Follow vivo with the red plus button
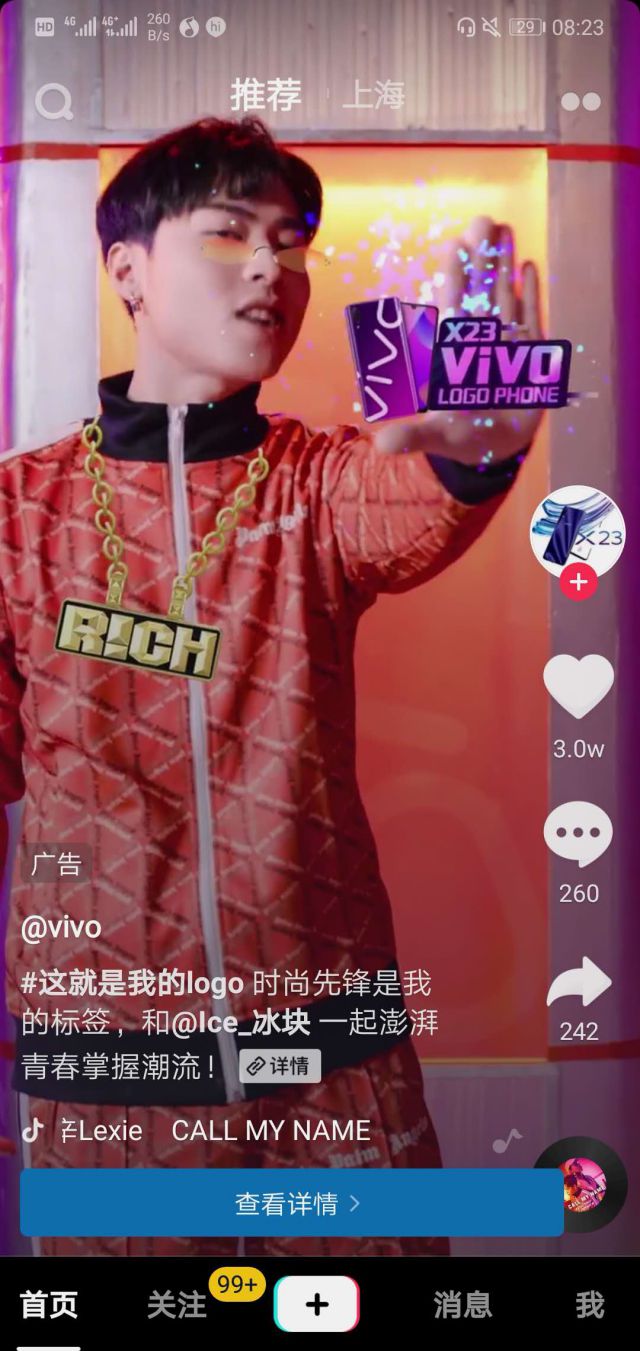This screenshot has height=1351, width=640. pyautogui.click(x=578, y=582)
